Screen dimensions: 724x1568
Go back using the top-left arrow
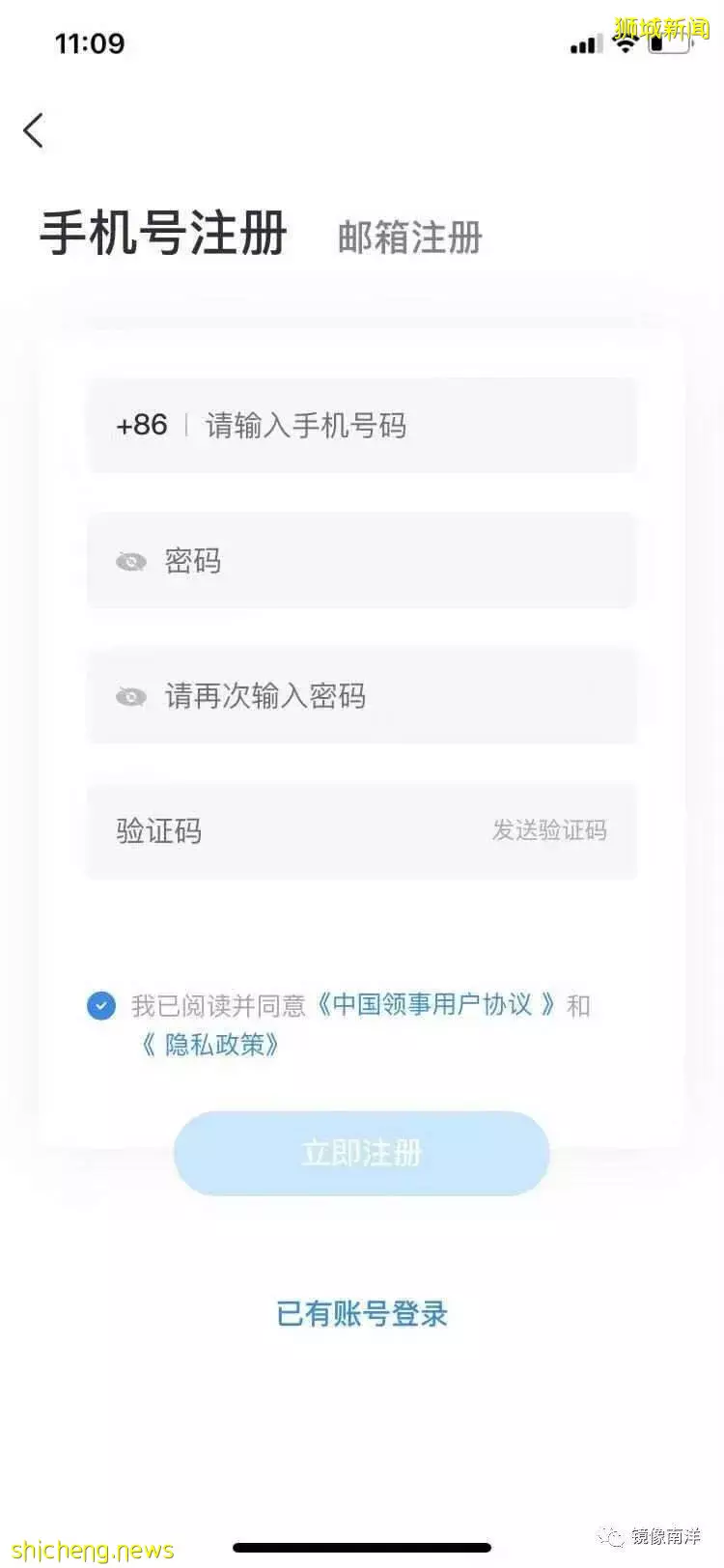click(x=34, y=130)
